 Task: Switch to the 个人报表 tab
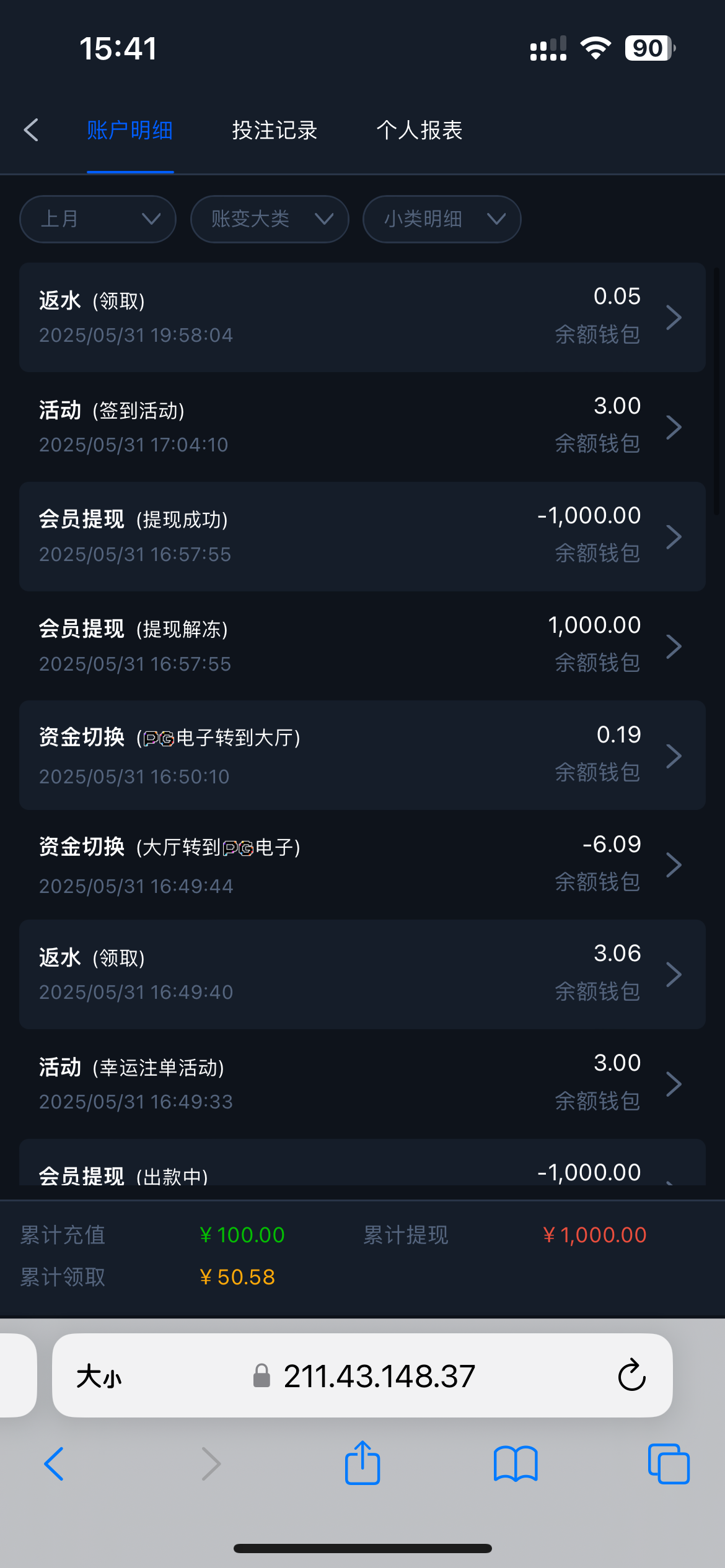(x=420, y=130)
